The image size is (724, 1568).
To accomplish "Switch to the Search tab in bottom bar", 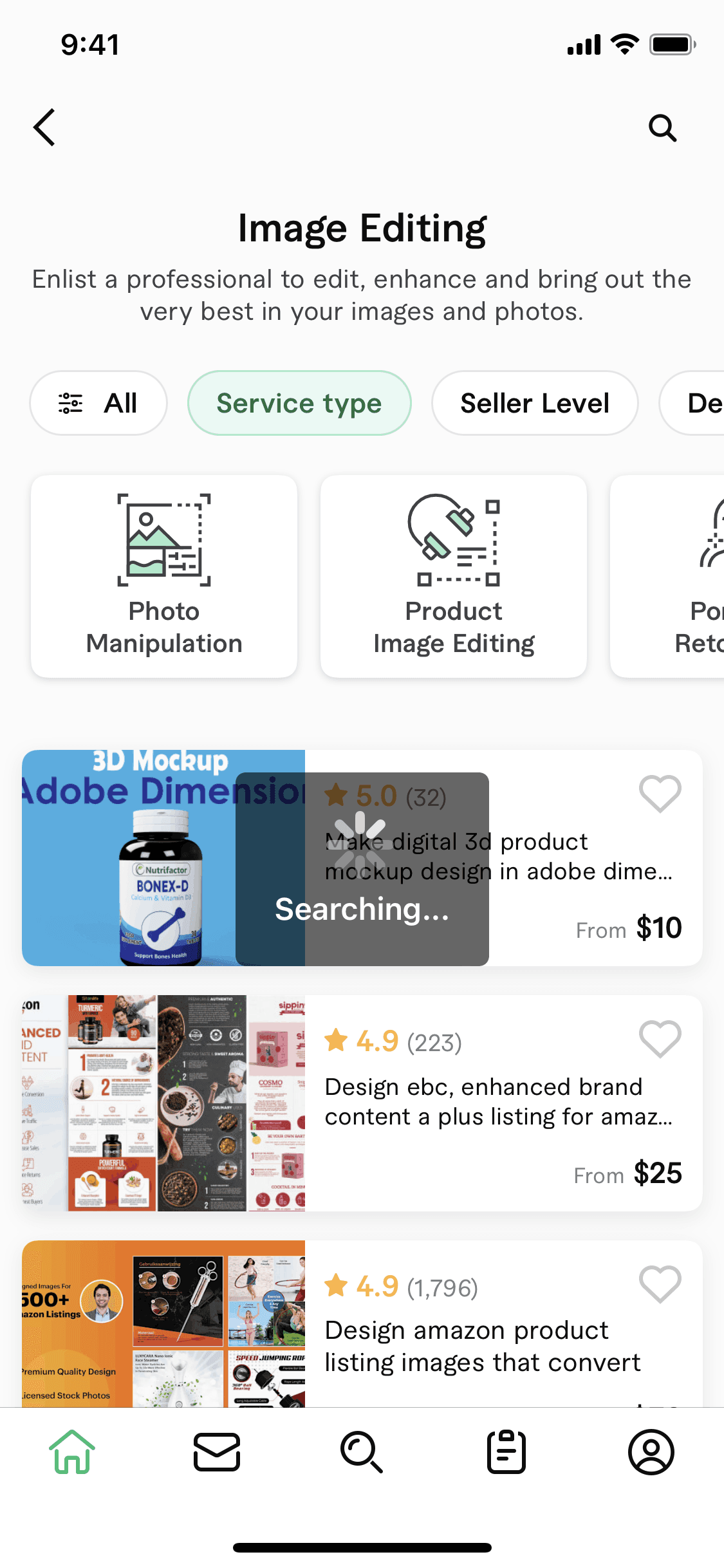I will click(x=362, y=1452).
